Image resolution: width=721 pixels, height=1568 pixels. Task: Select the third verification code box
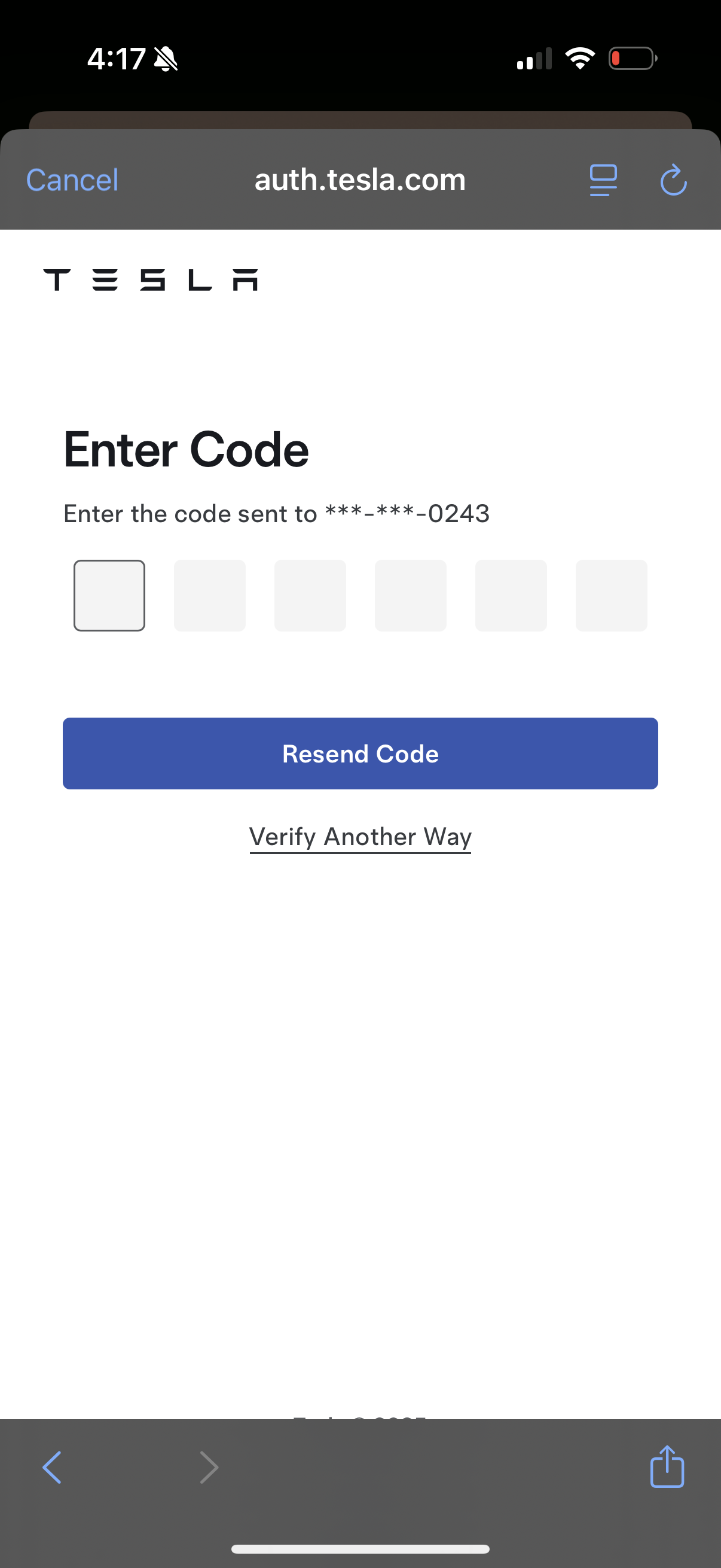pyautogui.click(x=310, y=595)
